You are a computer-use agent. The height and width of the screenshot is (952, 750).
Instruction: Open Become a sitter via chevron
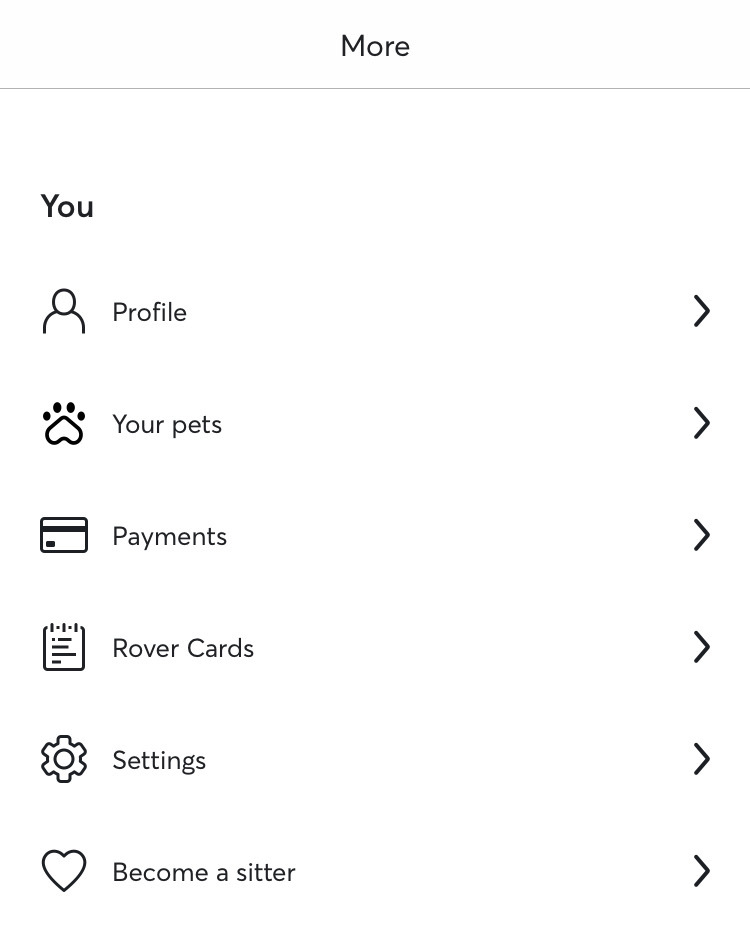pos(702,871)
